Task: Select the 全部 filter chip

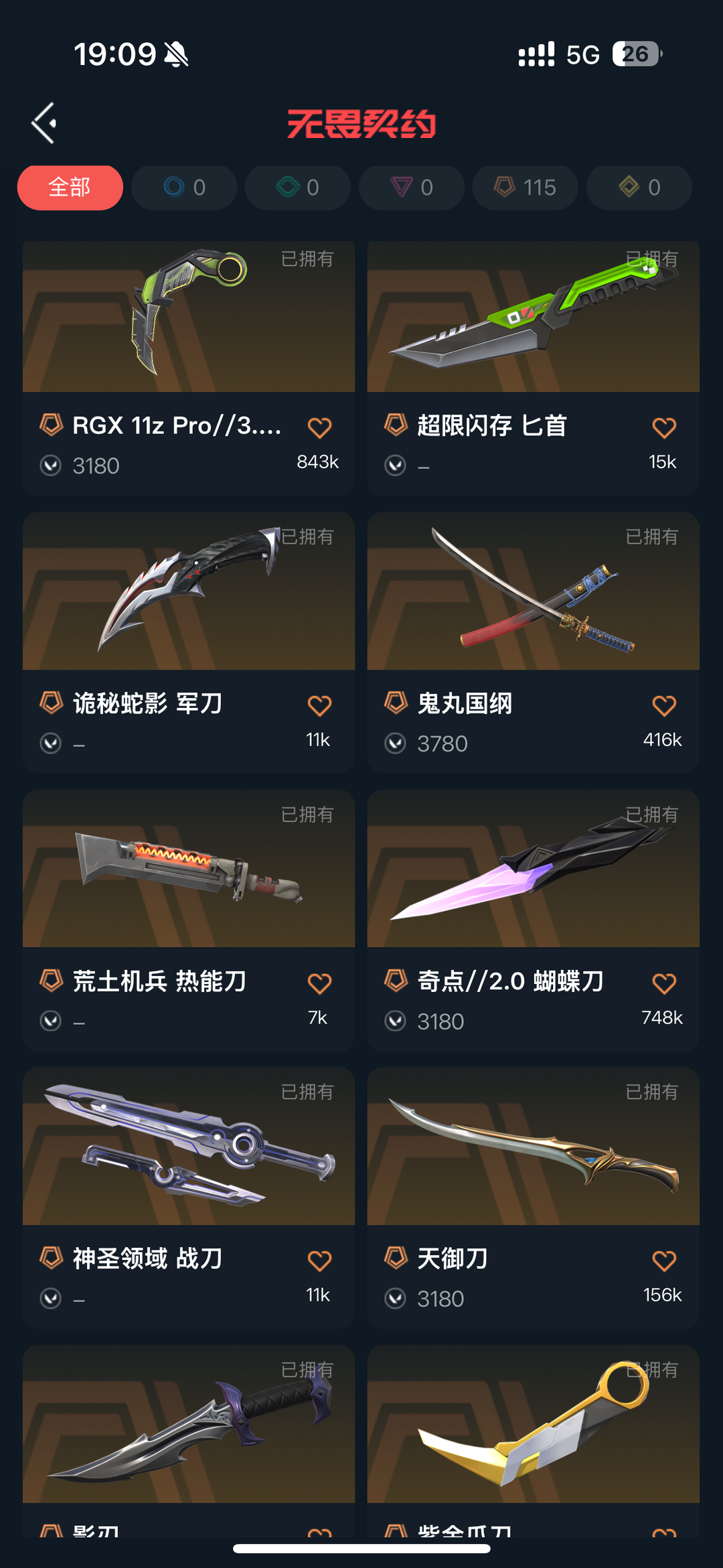Action: (70, 188)
